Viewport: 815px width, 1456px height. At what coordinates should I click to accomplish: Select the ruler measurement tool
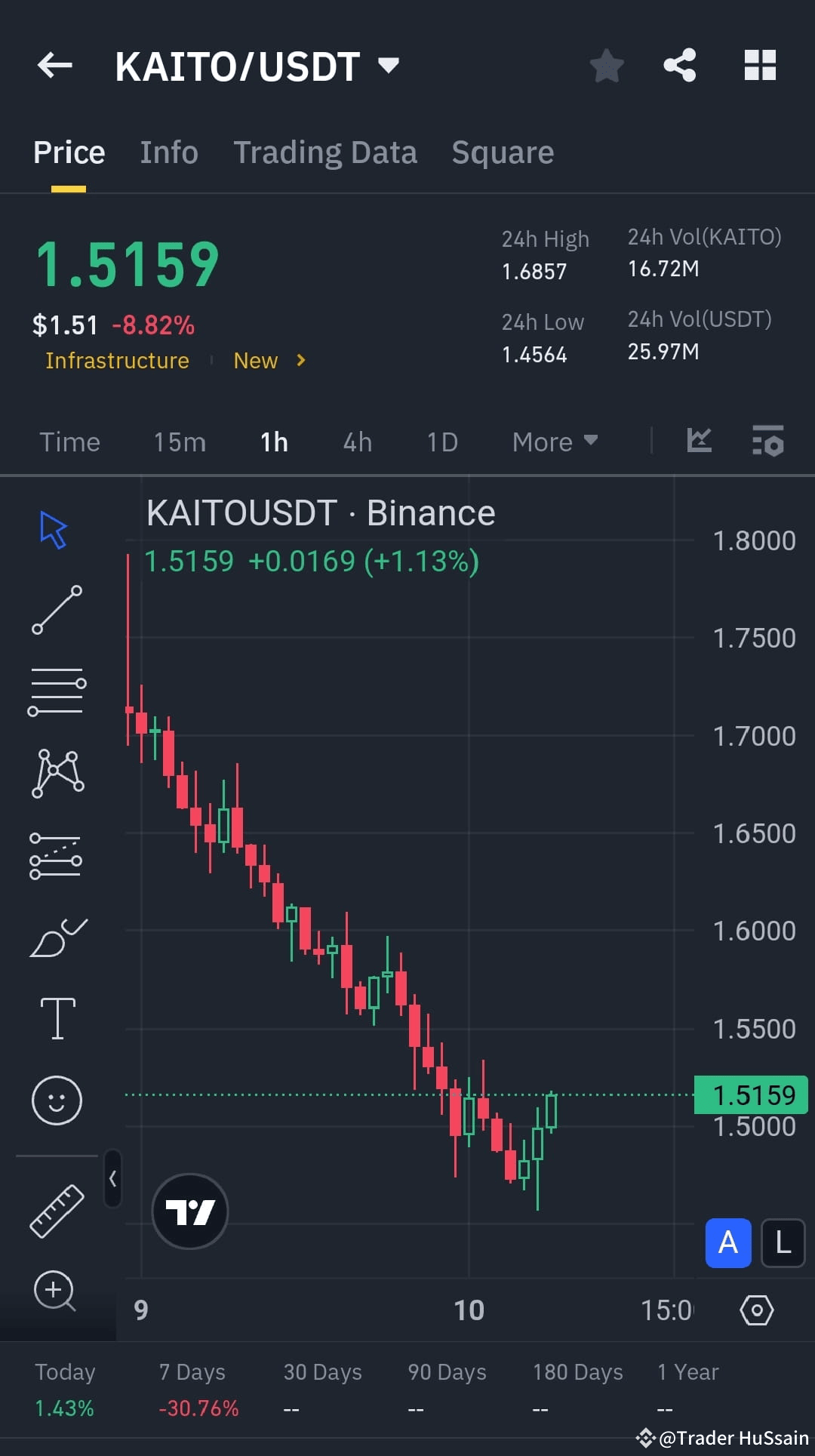click(57, 1211)
